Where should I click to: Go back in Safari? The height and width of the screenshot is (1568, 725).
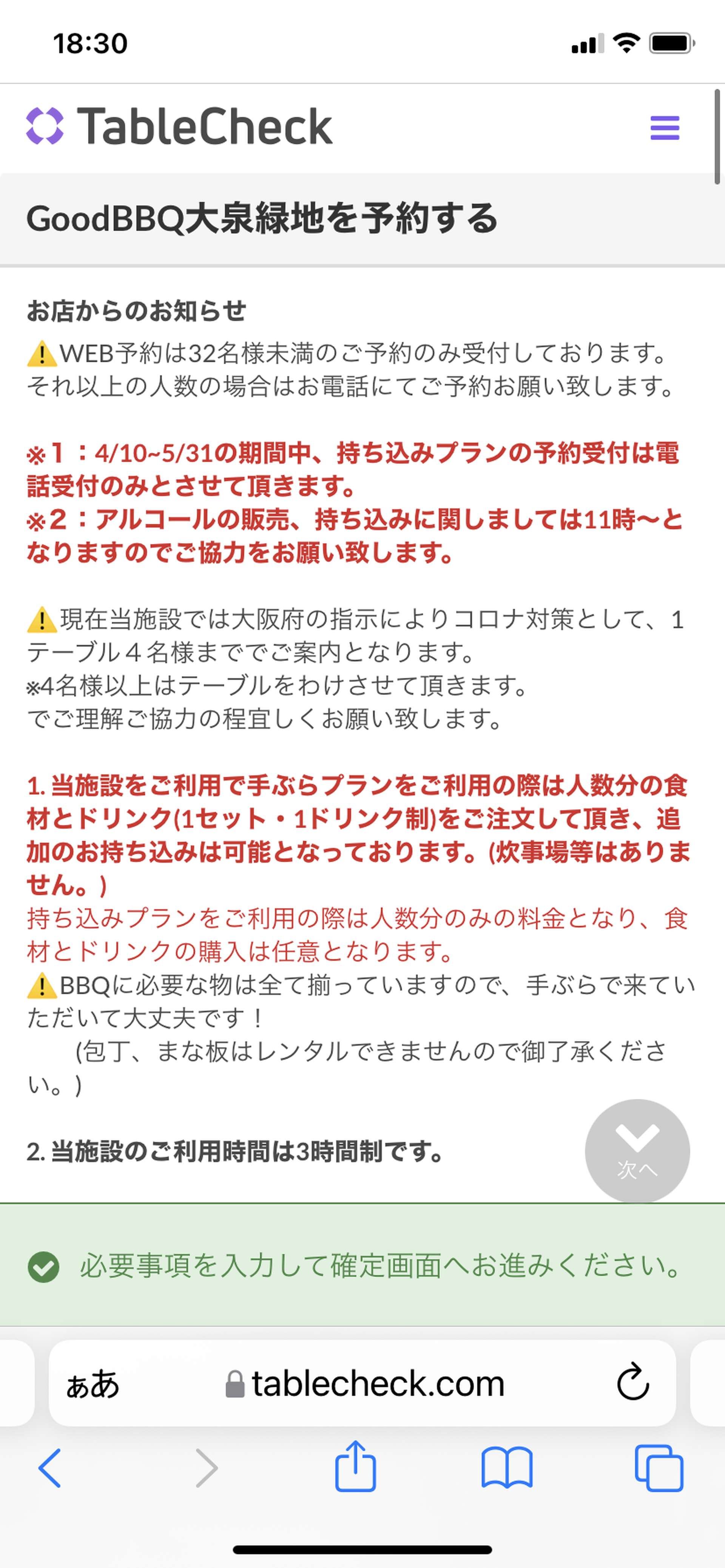click(50, 1468)
